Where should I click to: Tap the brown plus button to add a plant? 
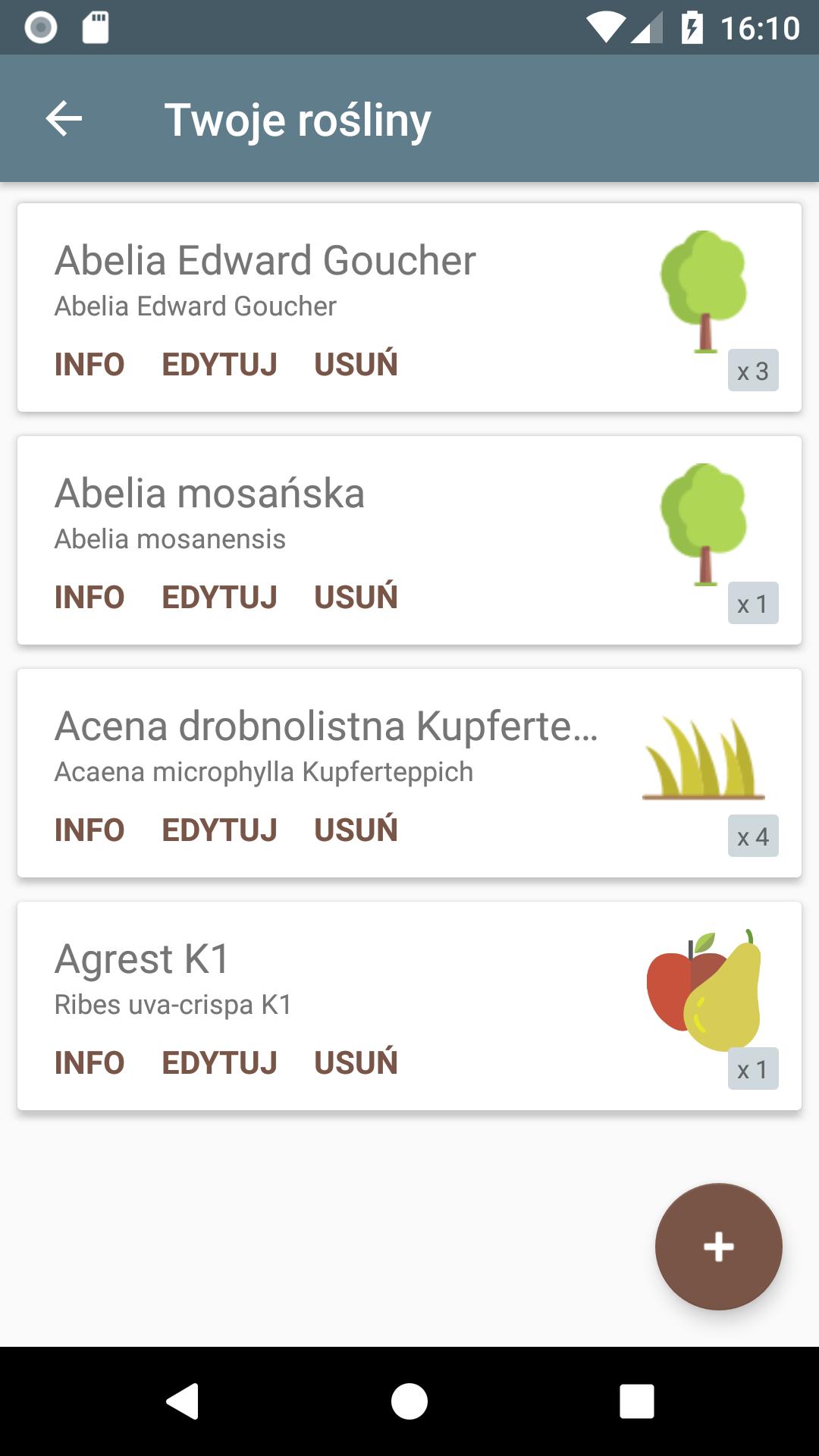(x=718, y=1244)
